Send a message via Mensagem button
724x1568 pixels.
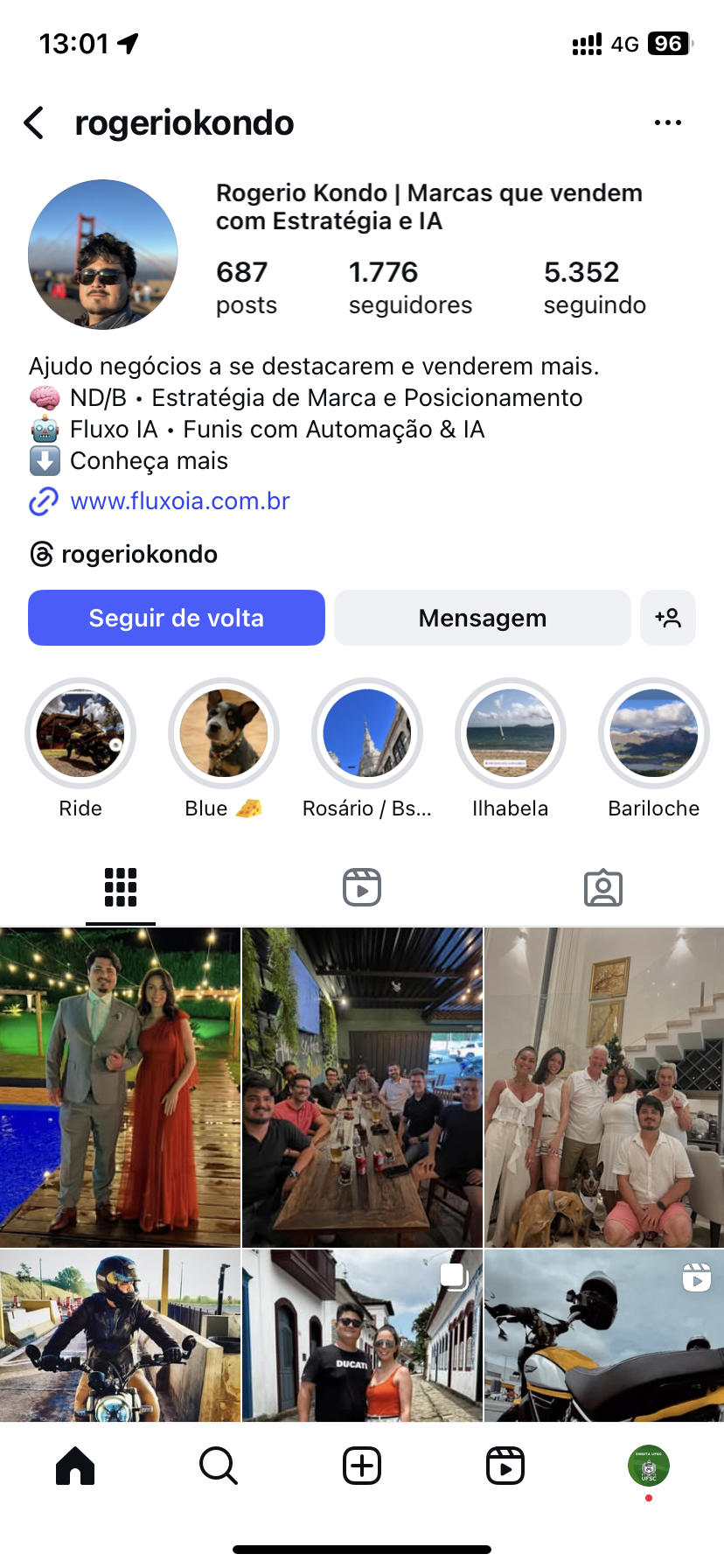pyautogui.click(x=482, y=618)
